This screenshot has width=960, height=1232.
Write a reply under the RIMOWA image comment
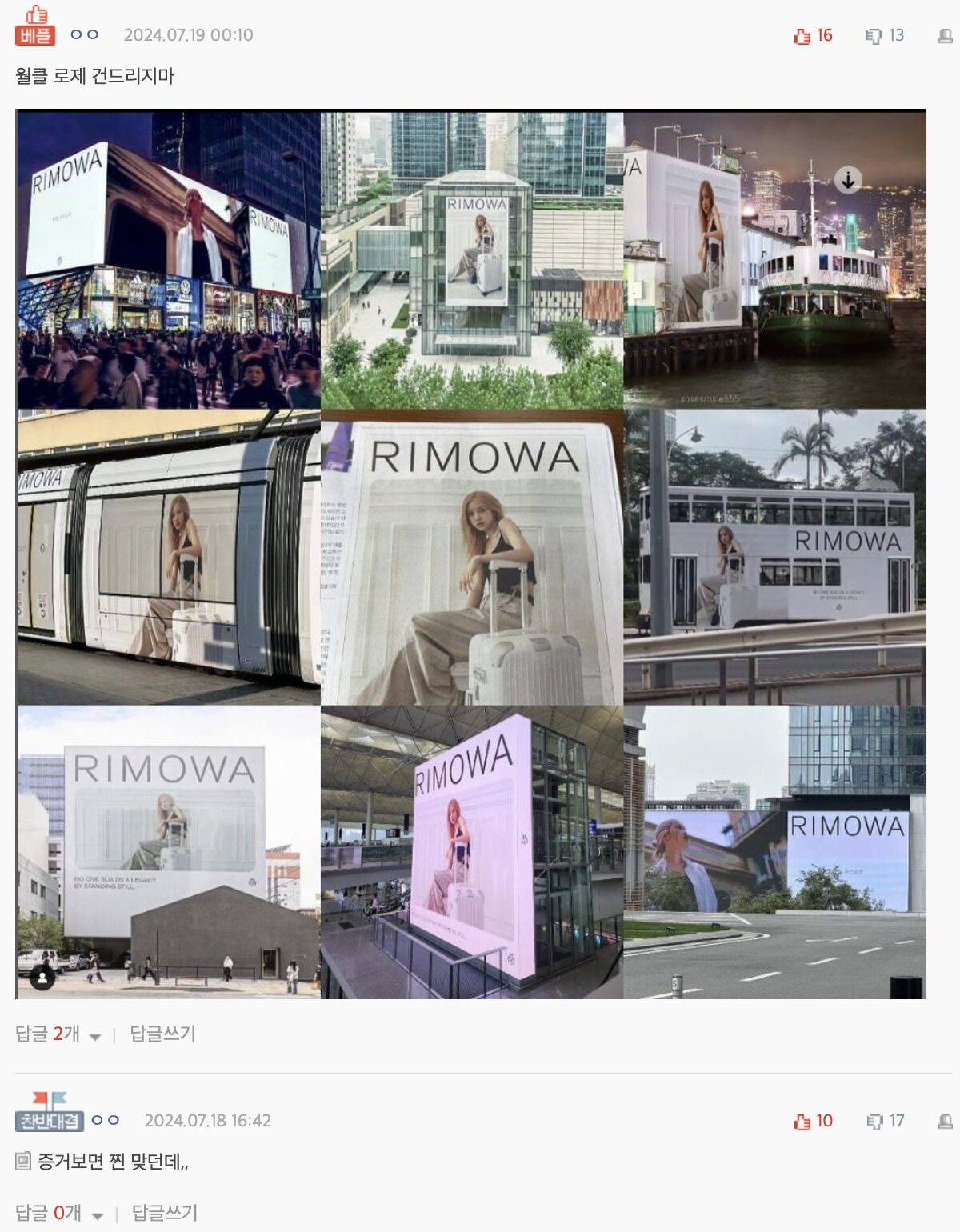(162, 1034)
